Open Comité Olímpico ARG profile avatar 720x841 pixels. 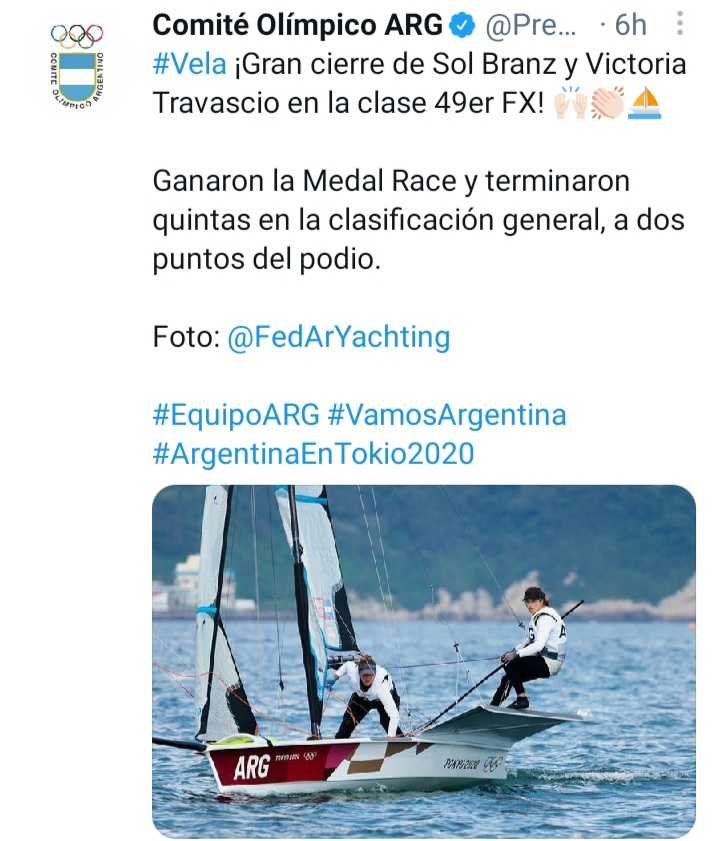[x=76, y=65]
